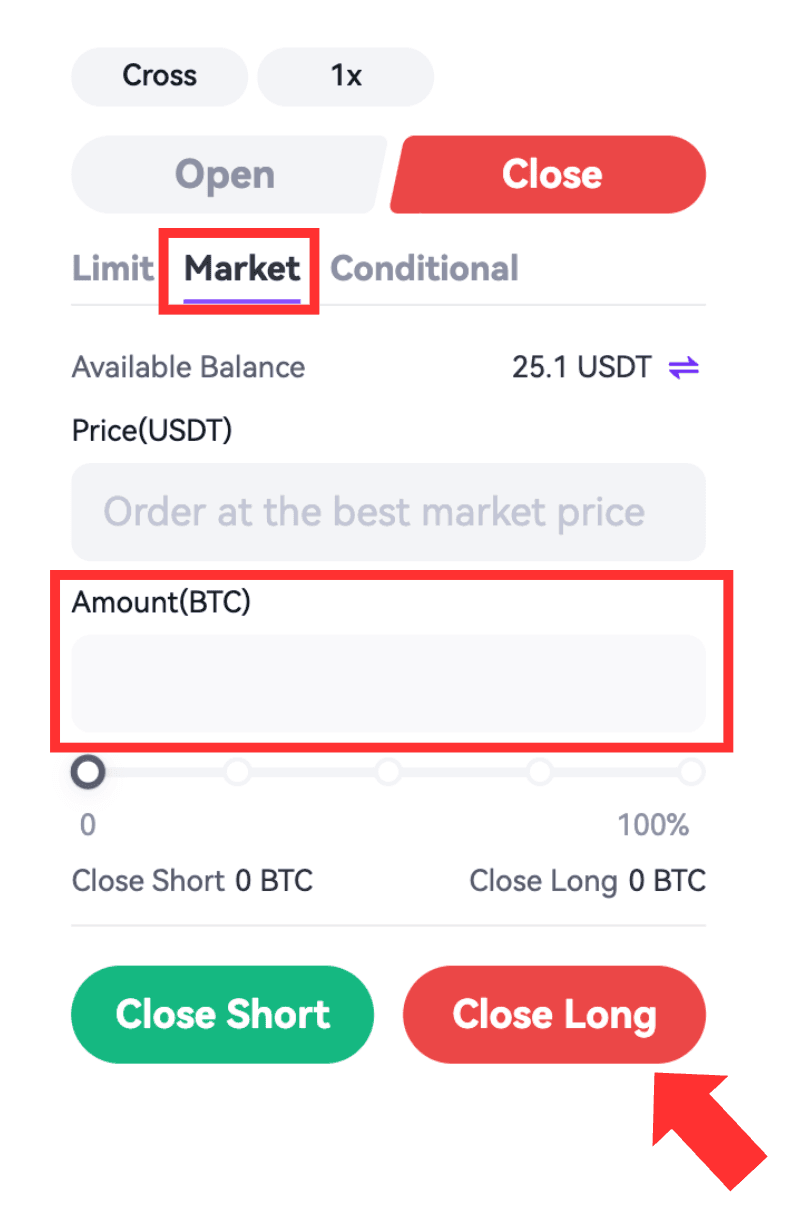This screenshot has width=804, height=1232.
Task: Tap the transfer arrows beside 25.1 USDT
Action: tap(684, 367)
